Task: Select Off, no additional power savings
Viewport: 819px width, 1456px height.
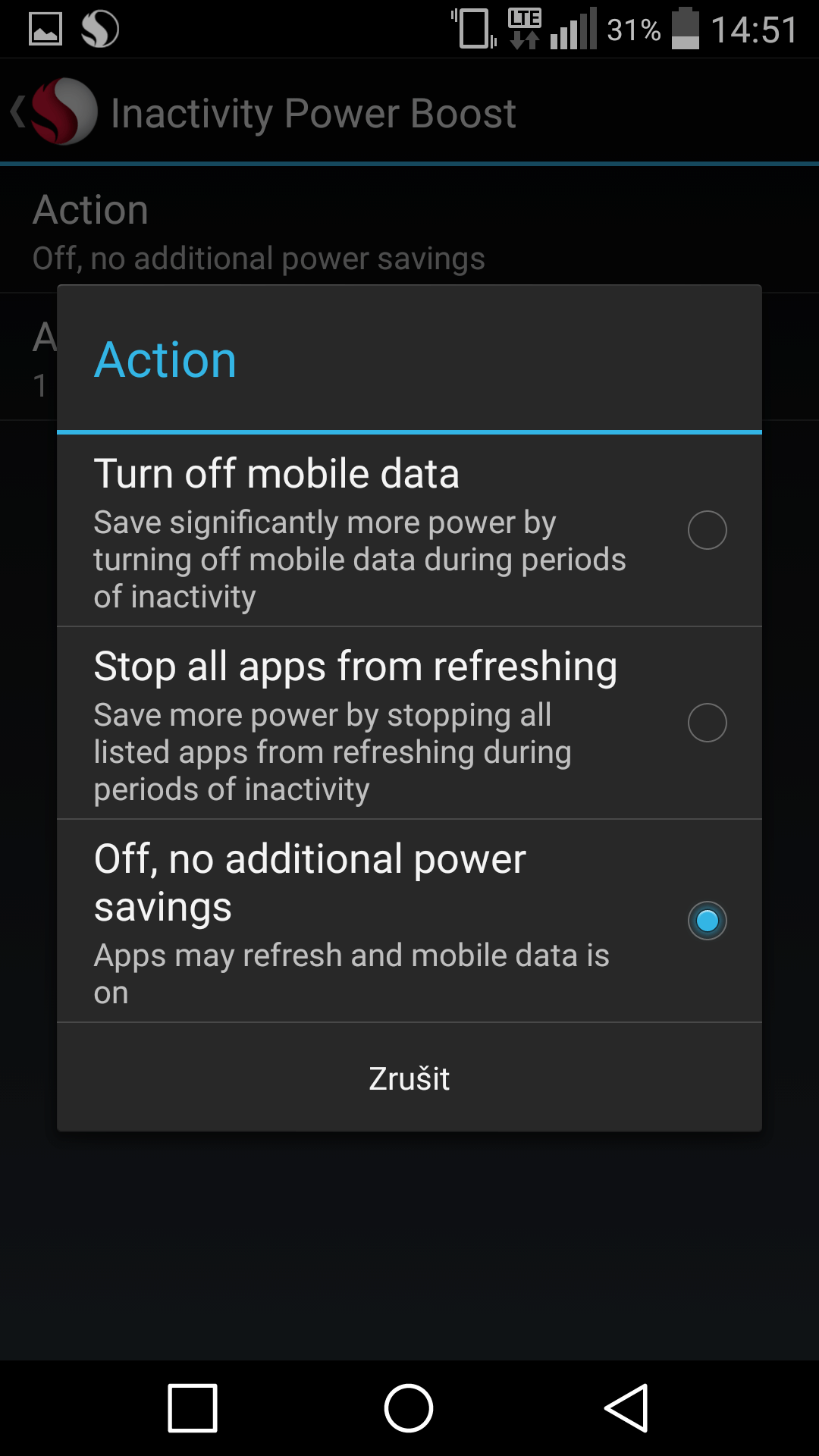Action: [409, 921]
